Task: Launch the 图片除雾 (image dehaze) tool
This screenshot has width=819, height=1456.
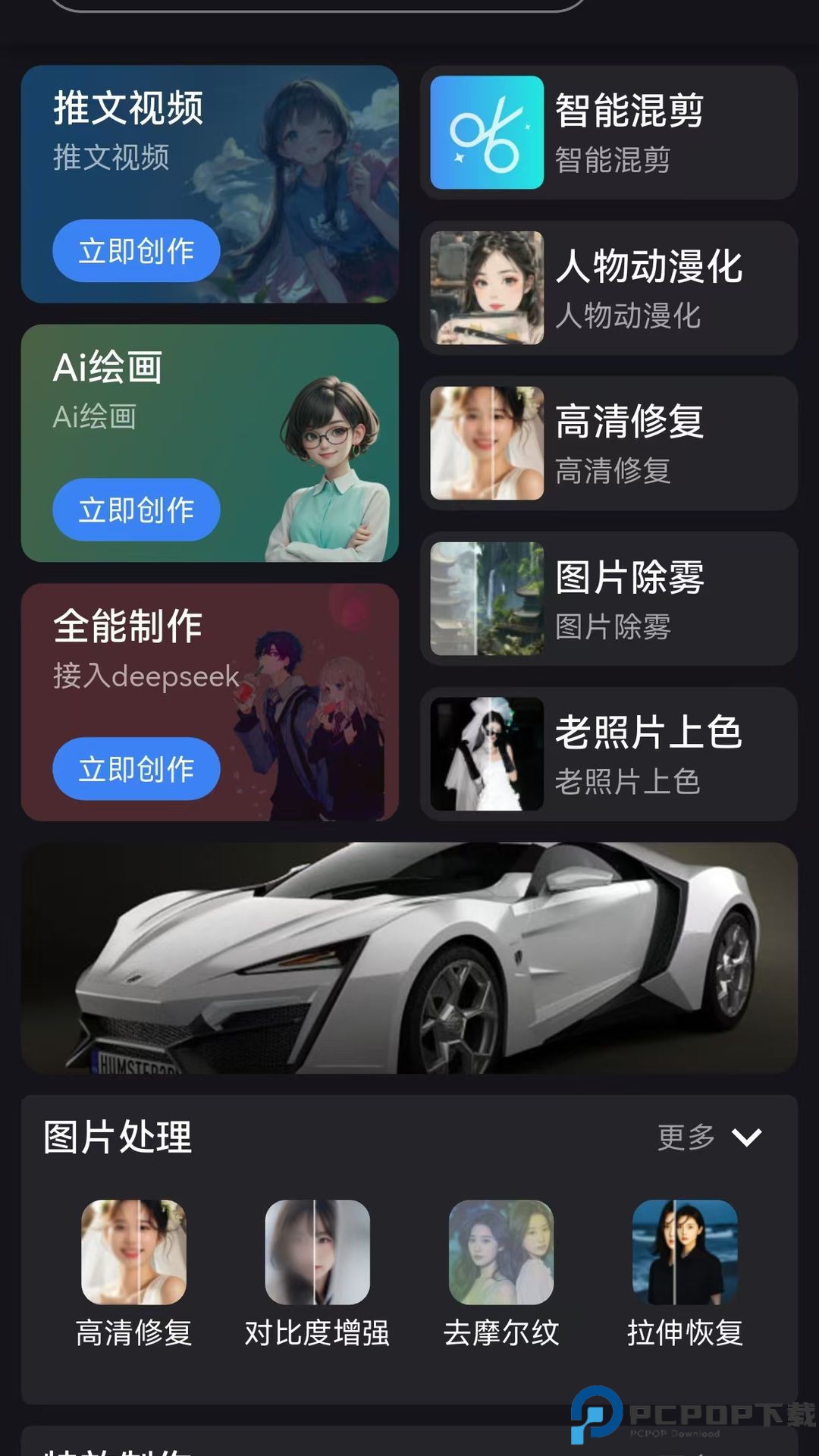Action: click(x=486, y=598)
